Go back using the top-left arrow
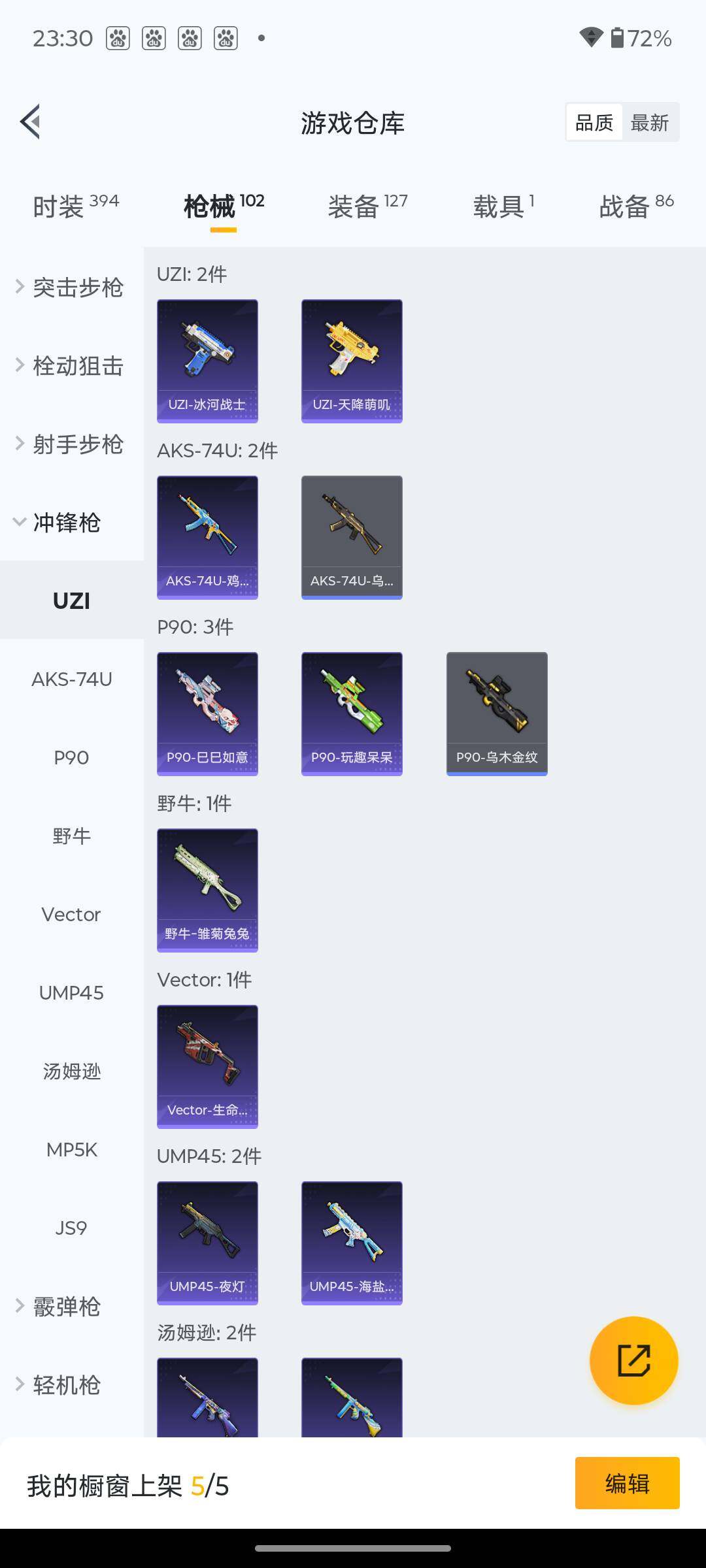Image resolution: width=706 pixels, height=1568 pixels. click(x=31, y=122)
